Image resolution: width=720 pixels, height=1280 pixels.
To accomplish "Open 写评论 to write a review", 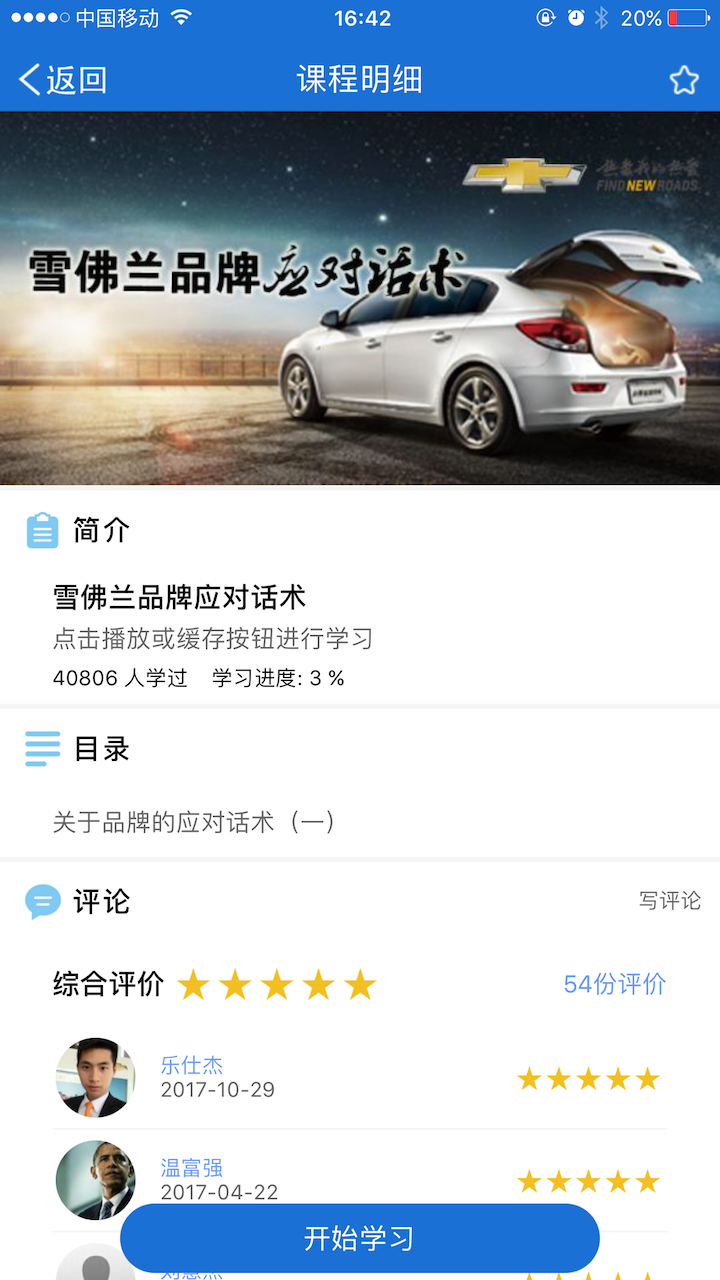I will tap(672, 901).
